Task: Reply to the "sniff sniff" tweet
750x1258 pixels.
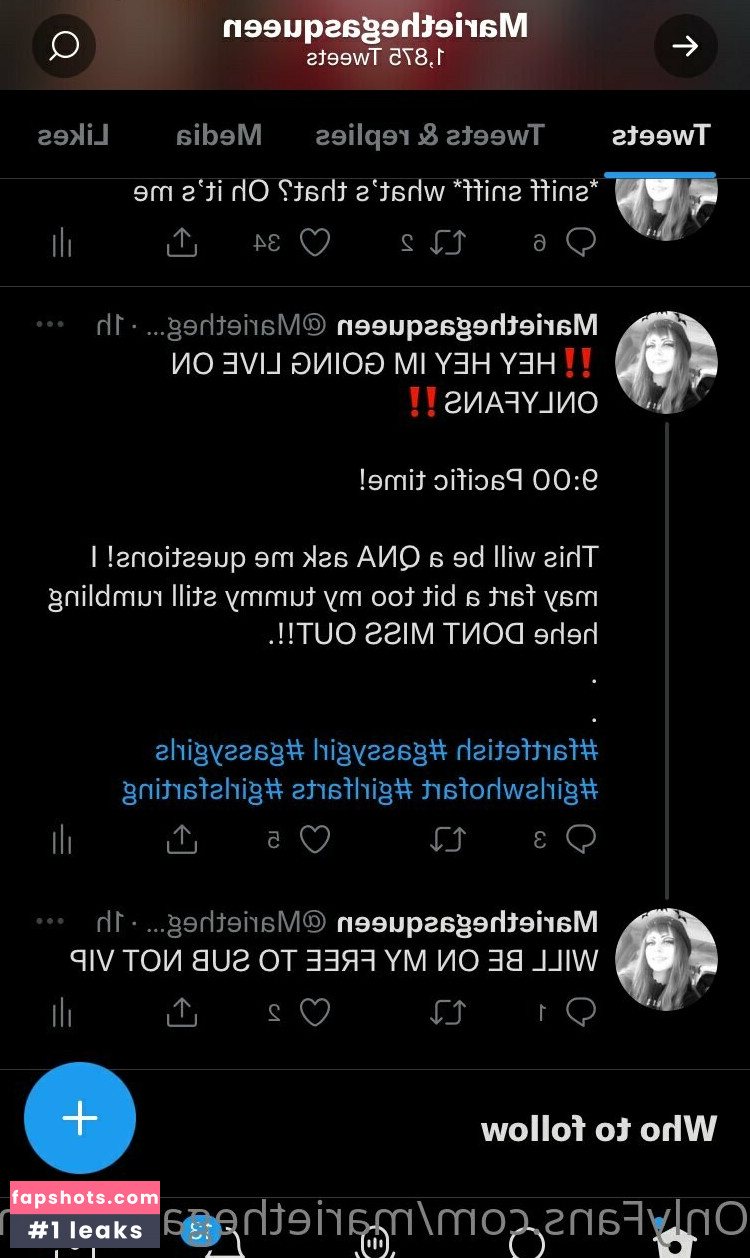Action: [x=581, y=243]
